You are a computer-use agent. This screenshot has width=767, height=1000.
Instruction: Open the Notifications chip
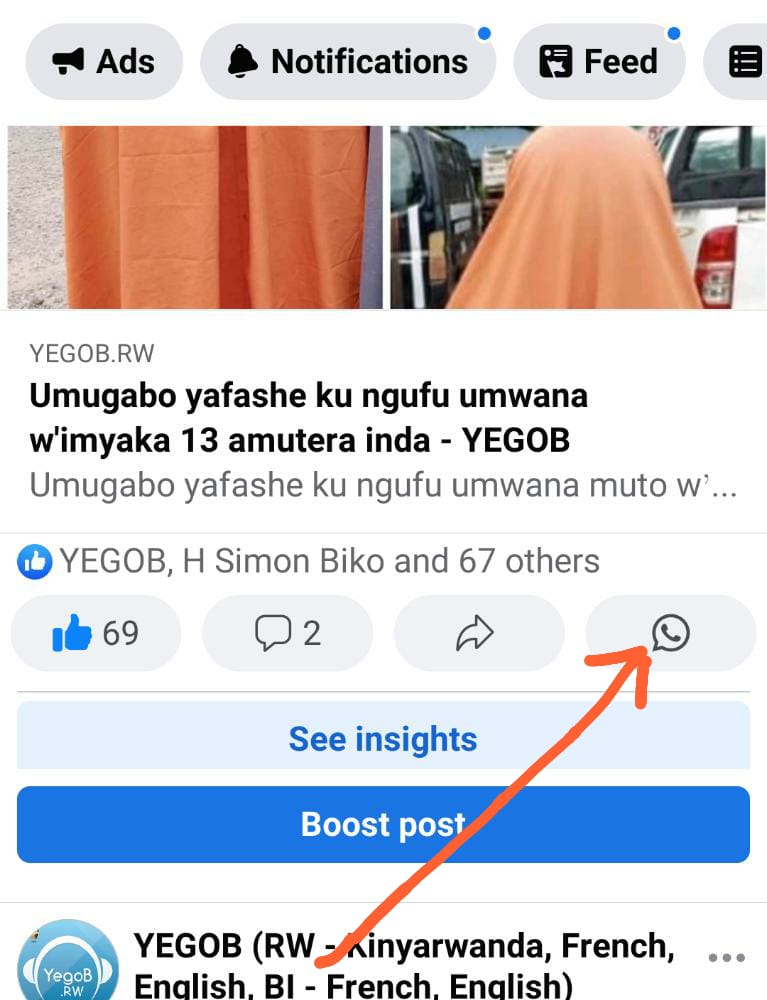coord(348,62)
